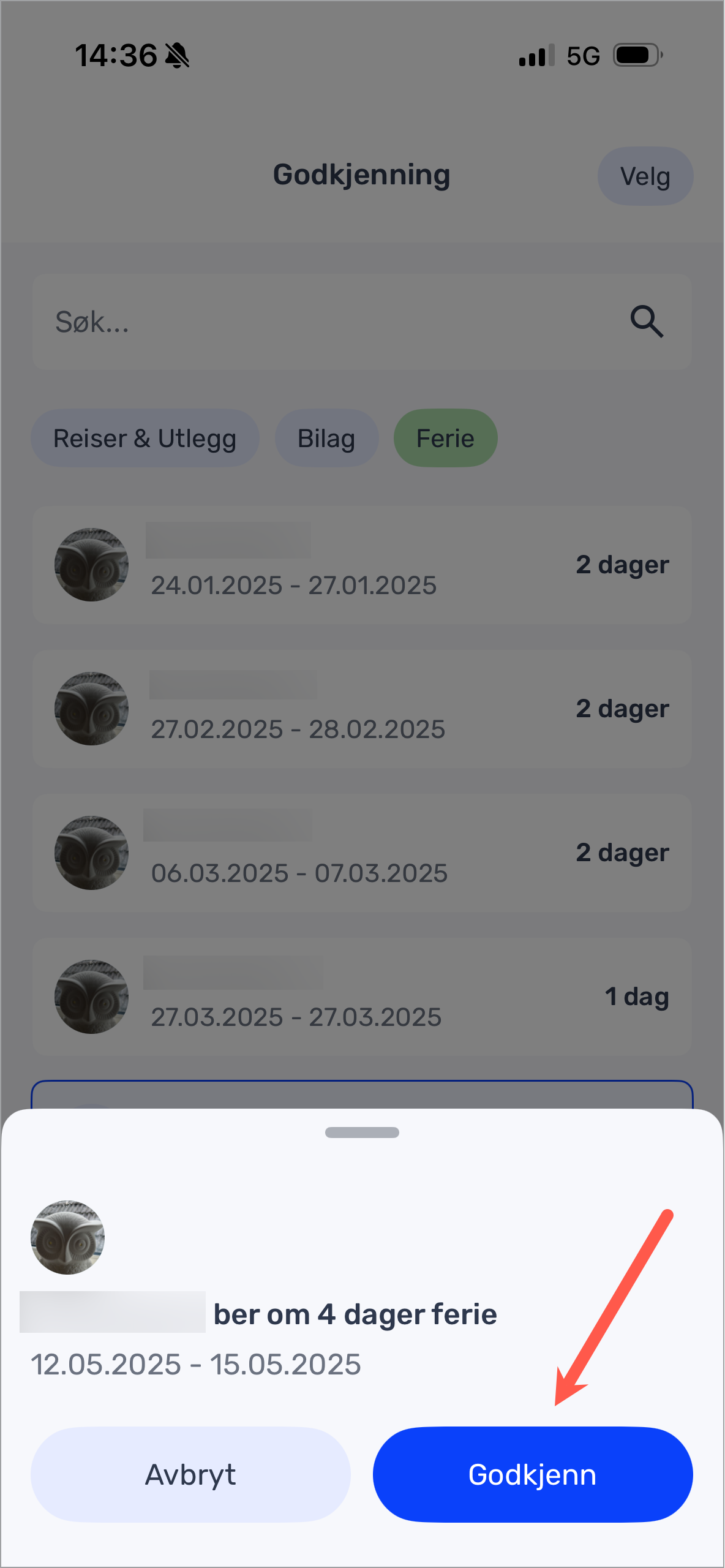Tap the battery indicator in the status bar
725x1568 pixels.
click(x=634, y=55)
